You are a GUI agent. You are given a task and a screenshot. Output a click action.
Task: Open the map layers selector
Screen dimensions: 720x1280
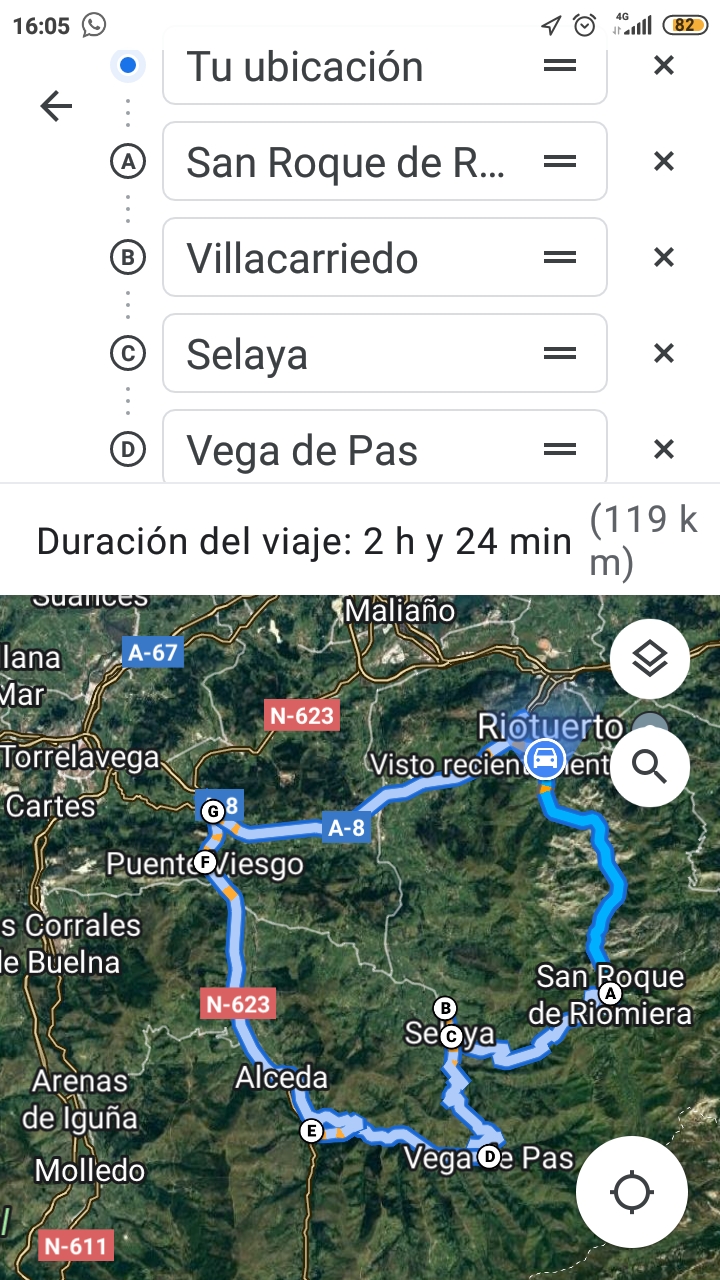(x=650, y=659)
